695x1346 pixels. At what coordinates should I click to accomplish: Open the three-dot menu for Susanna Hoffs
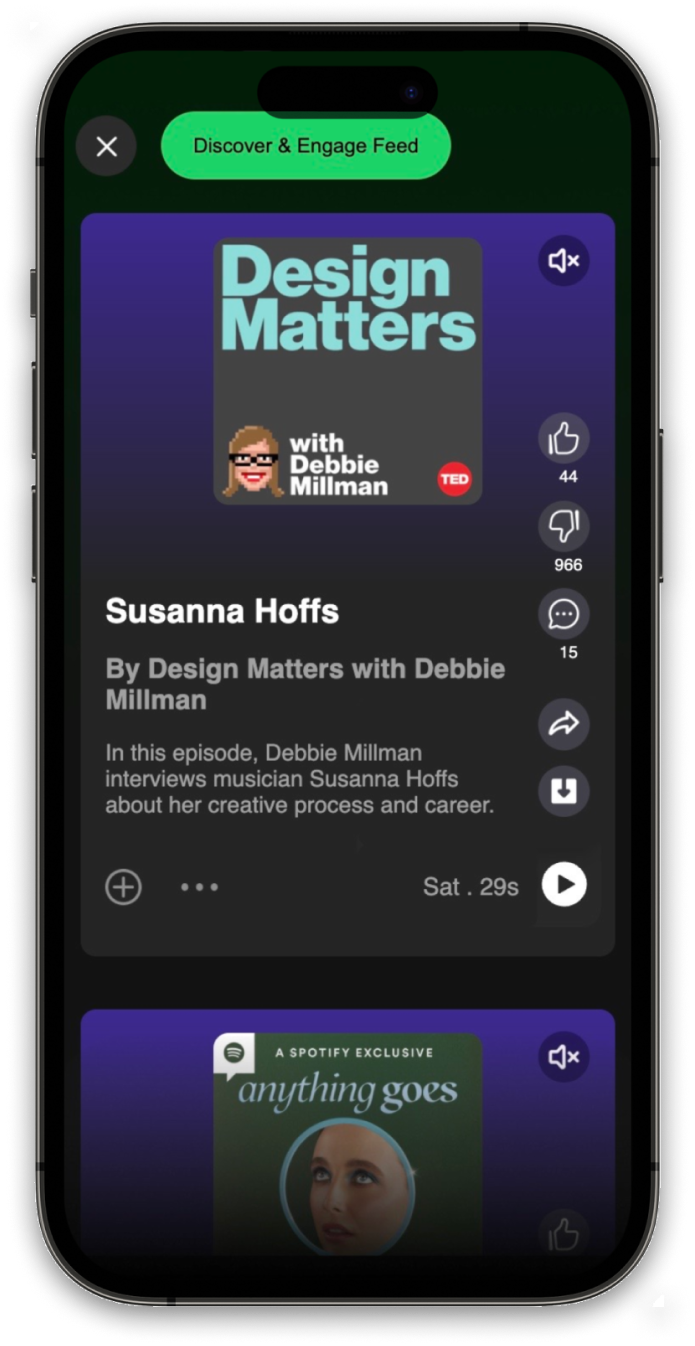coord(199,887)
